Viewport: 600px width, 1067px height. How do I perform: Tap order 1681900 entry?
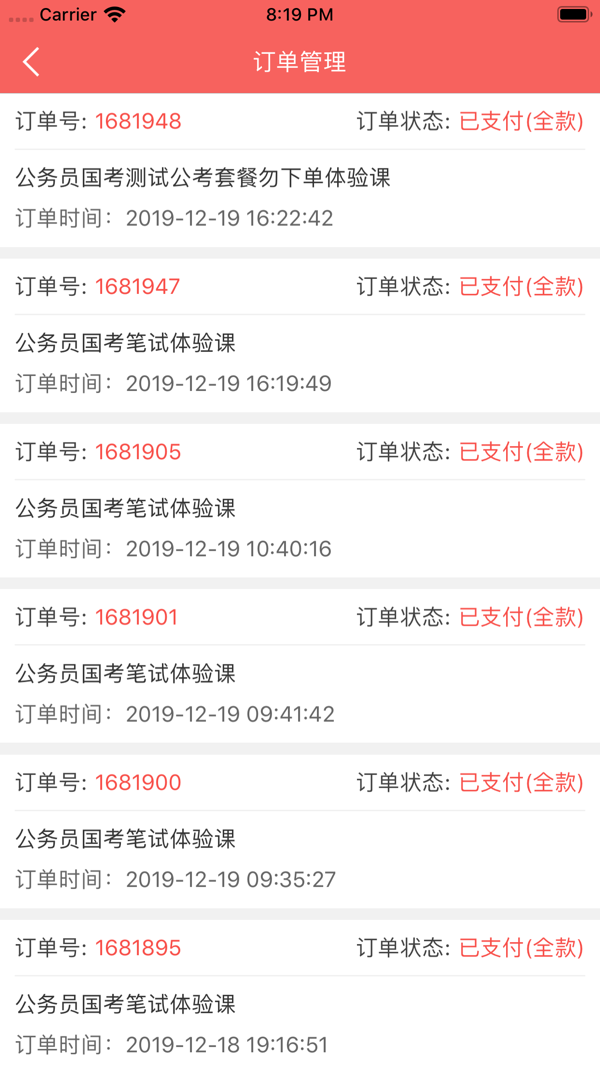[300, 831]
